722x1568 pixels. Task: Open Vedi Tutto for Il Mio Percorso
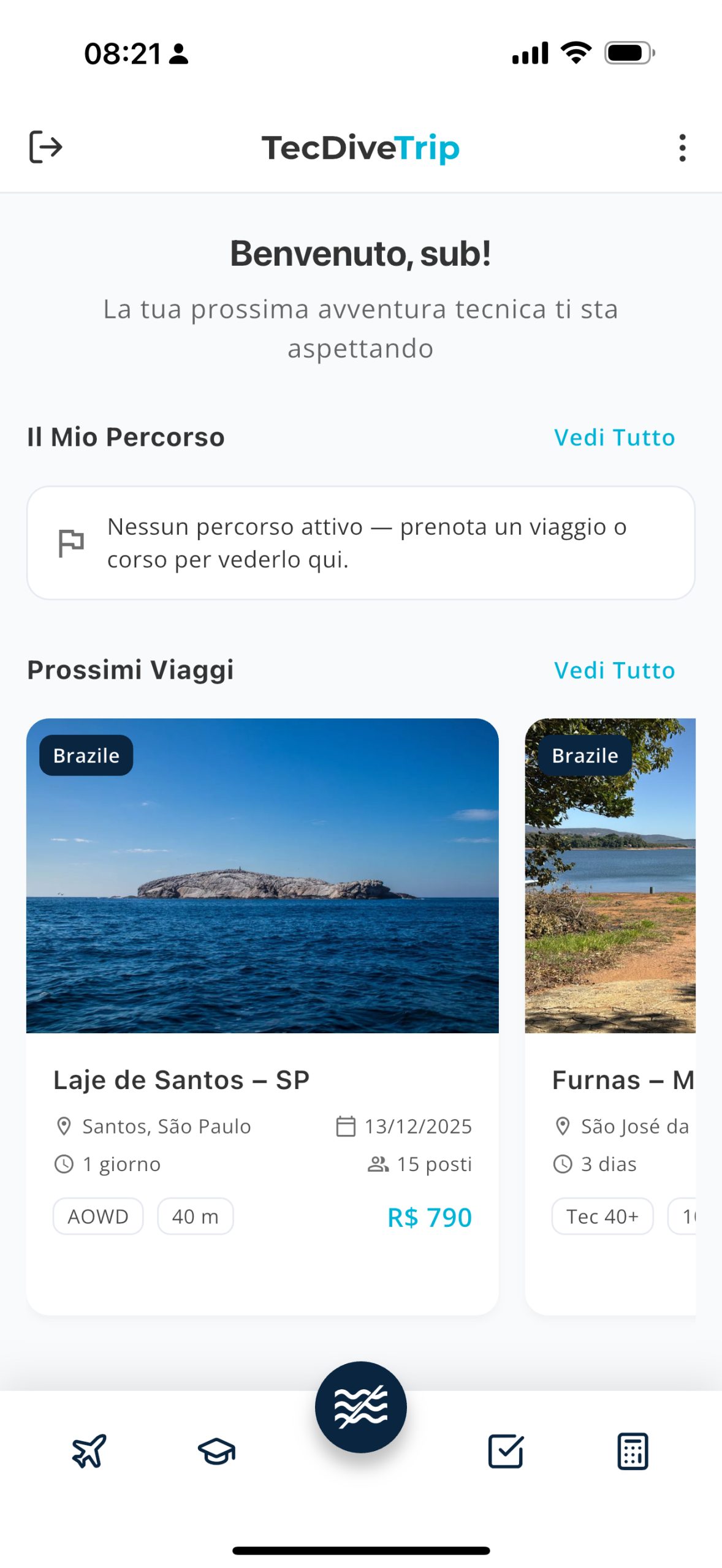click(614, 437)
